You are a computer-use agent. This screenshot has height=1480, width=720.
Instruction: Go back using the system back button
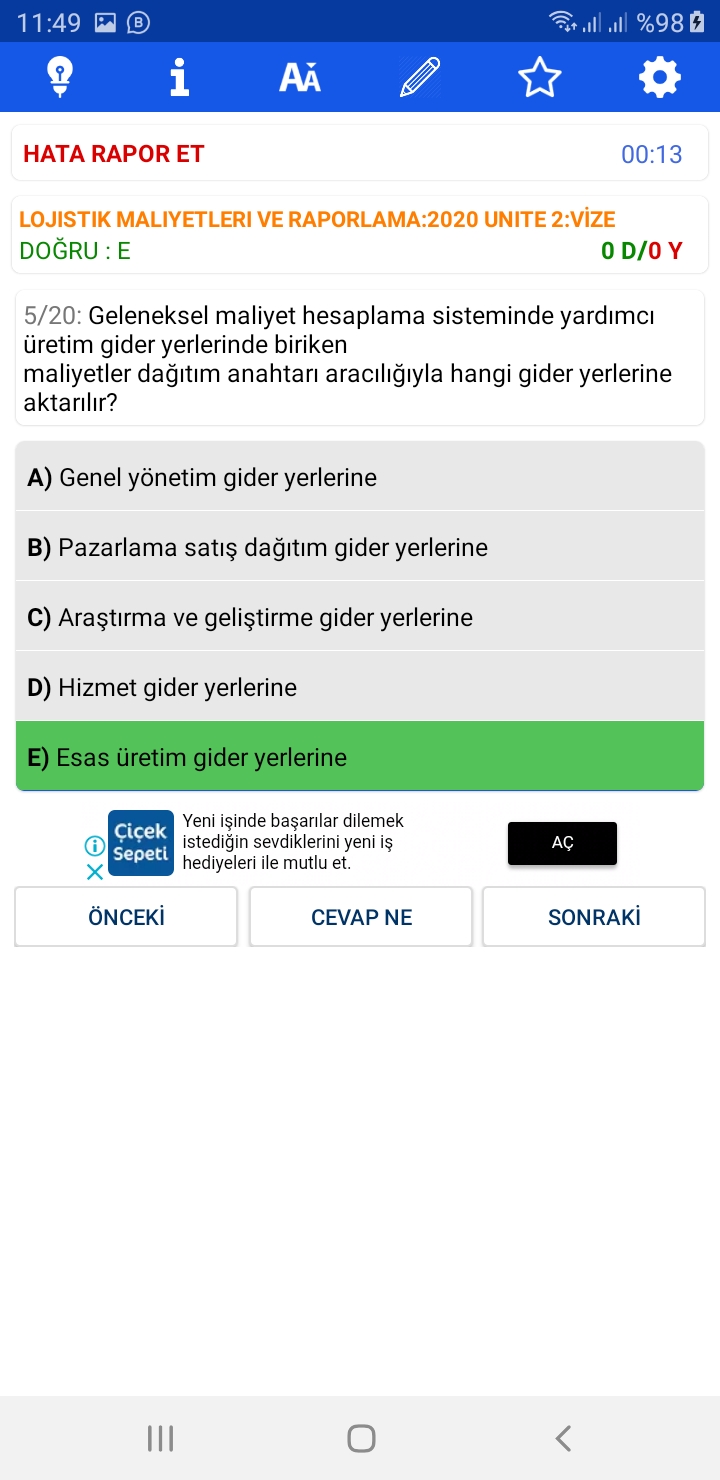point(563,1438)
